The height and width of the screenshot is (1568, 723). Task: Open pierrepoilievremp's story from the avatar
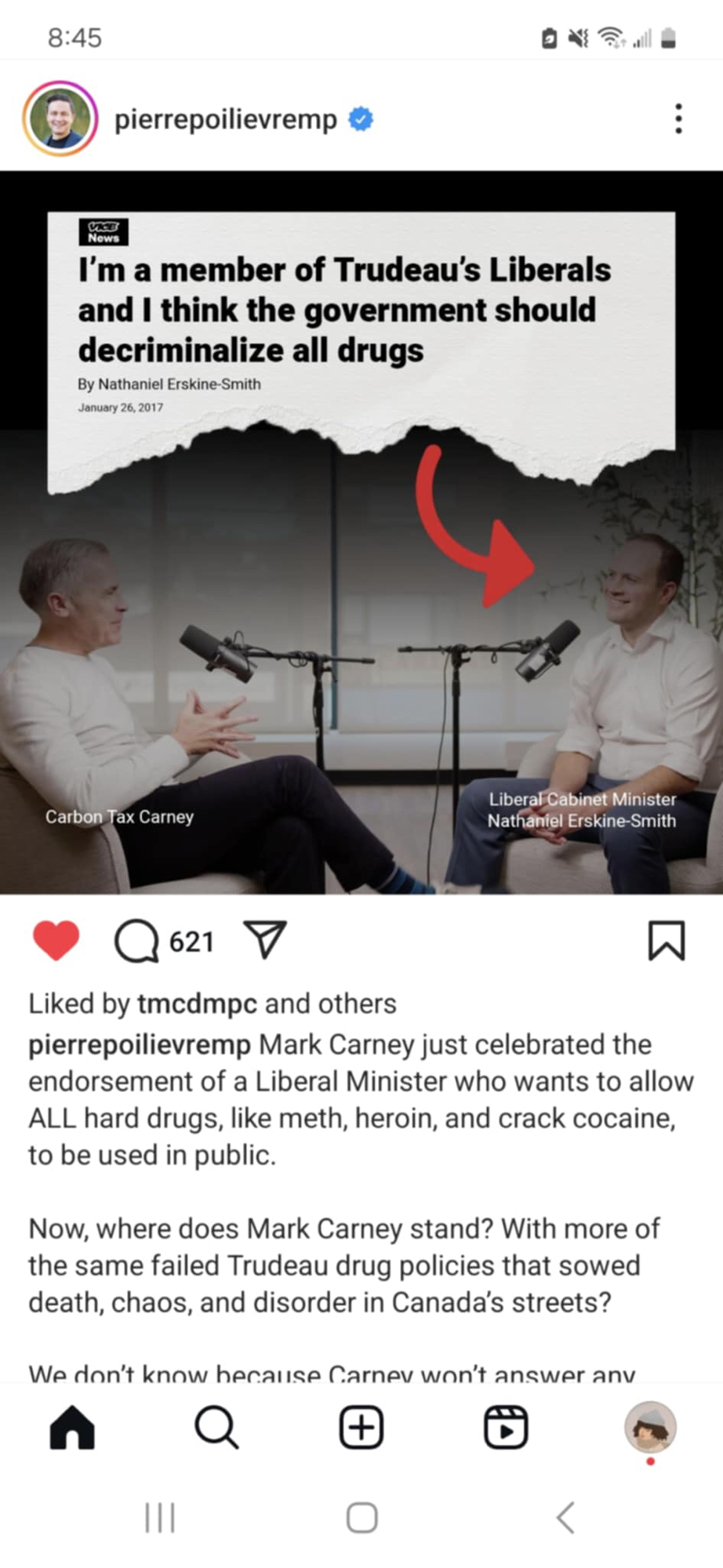(x=60, y=119)
